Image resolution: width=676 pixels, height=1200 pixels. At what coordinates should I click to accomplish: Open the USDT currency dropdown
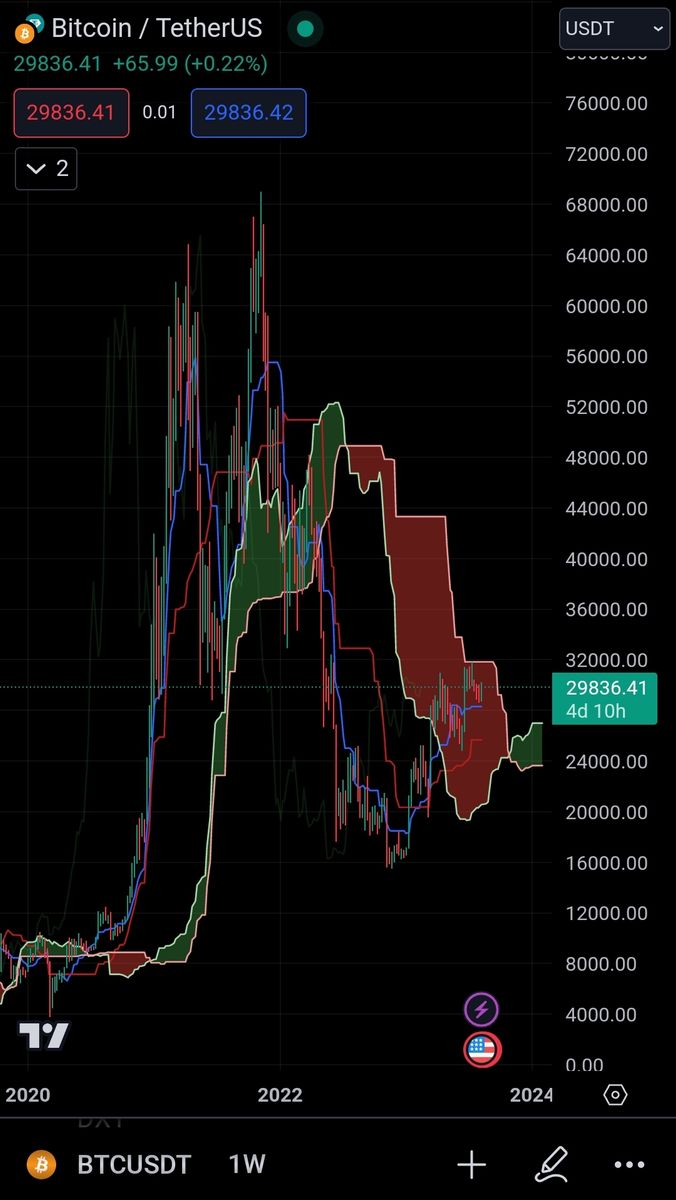(614, 29)
